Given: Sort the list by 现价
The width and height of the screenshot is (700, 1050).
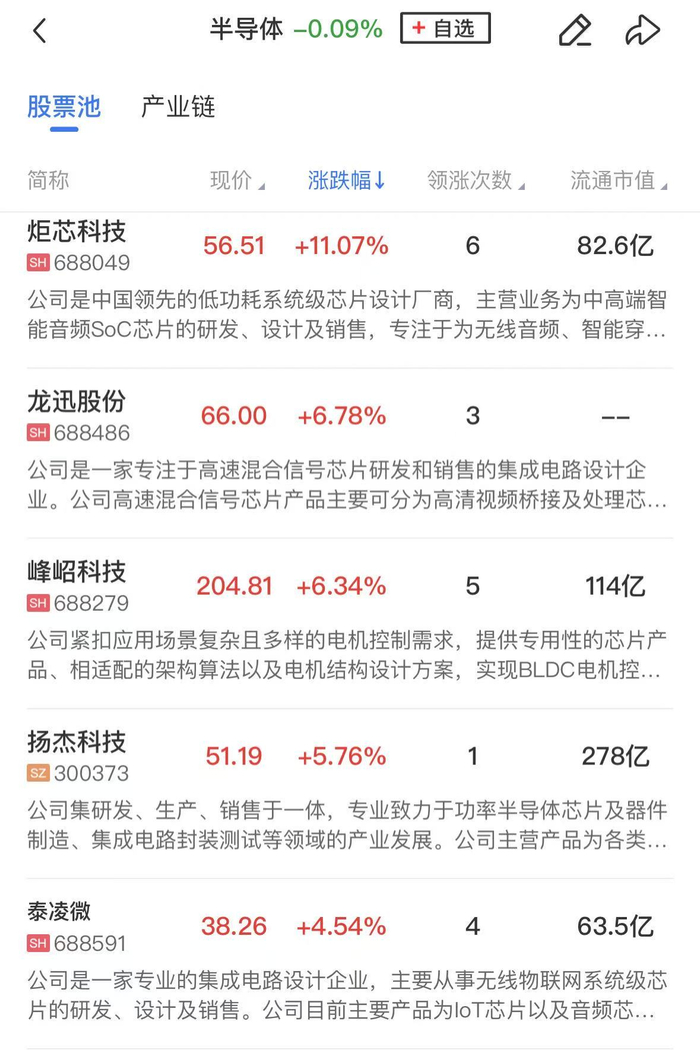Looking at the screenshot, I should [237, 180].
